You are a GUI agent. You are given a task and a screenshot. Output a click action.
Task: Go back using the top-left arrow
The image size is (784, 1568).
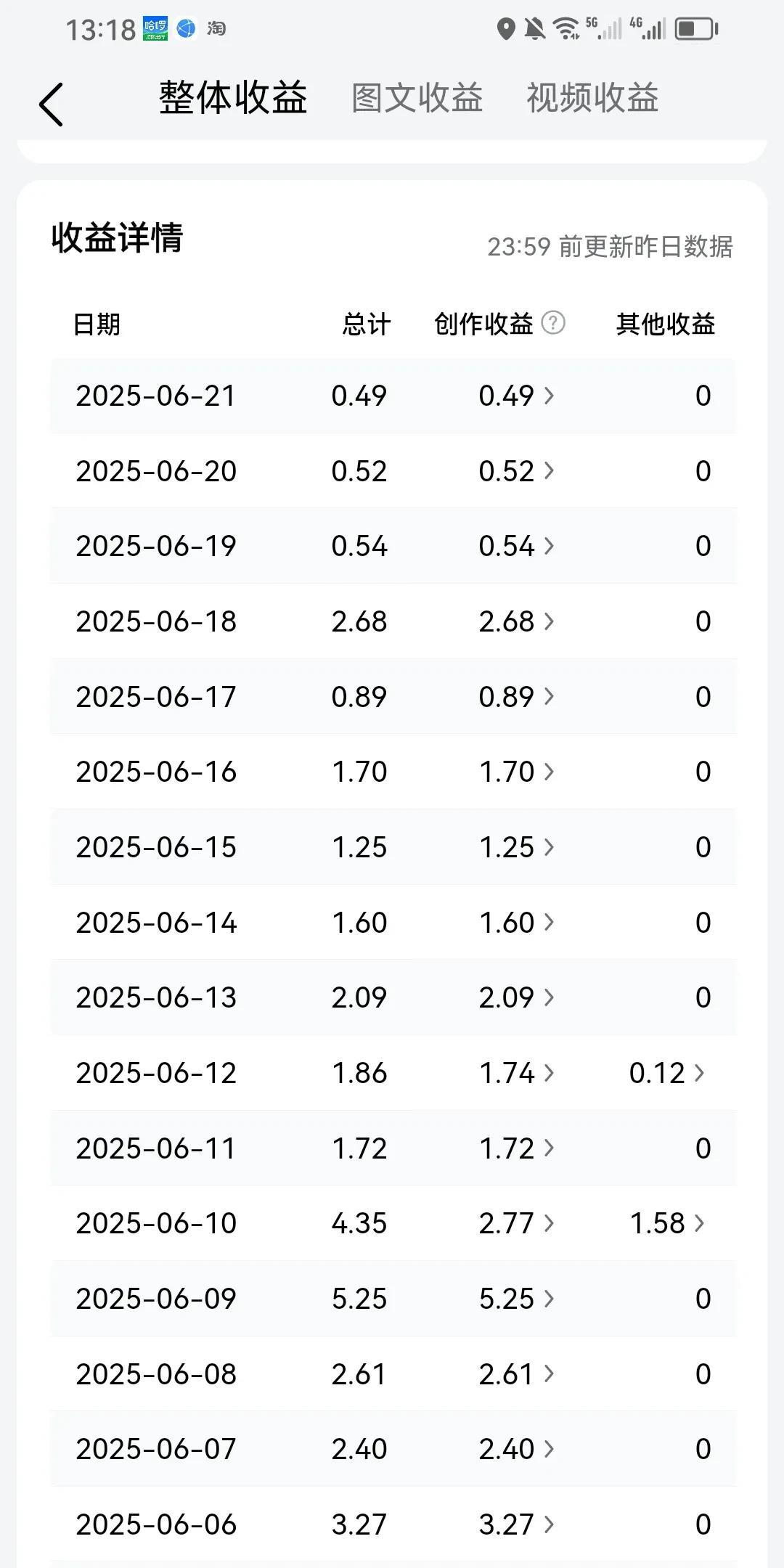click(x=51, y=104)
